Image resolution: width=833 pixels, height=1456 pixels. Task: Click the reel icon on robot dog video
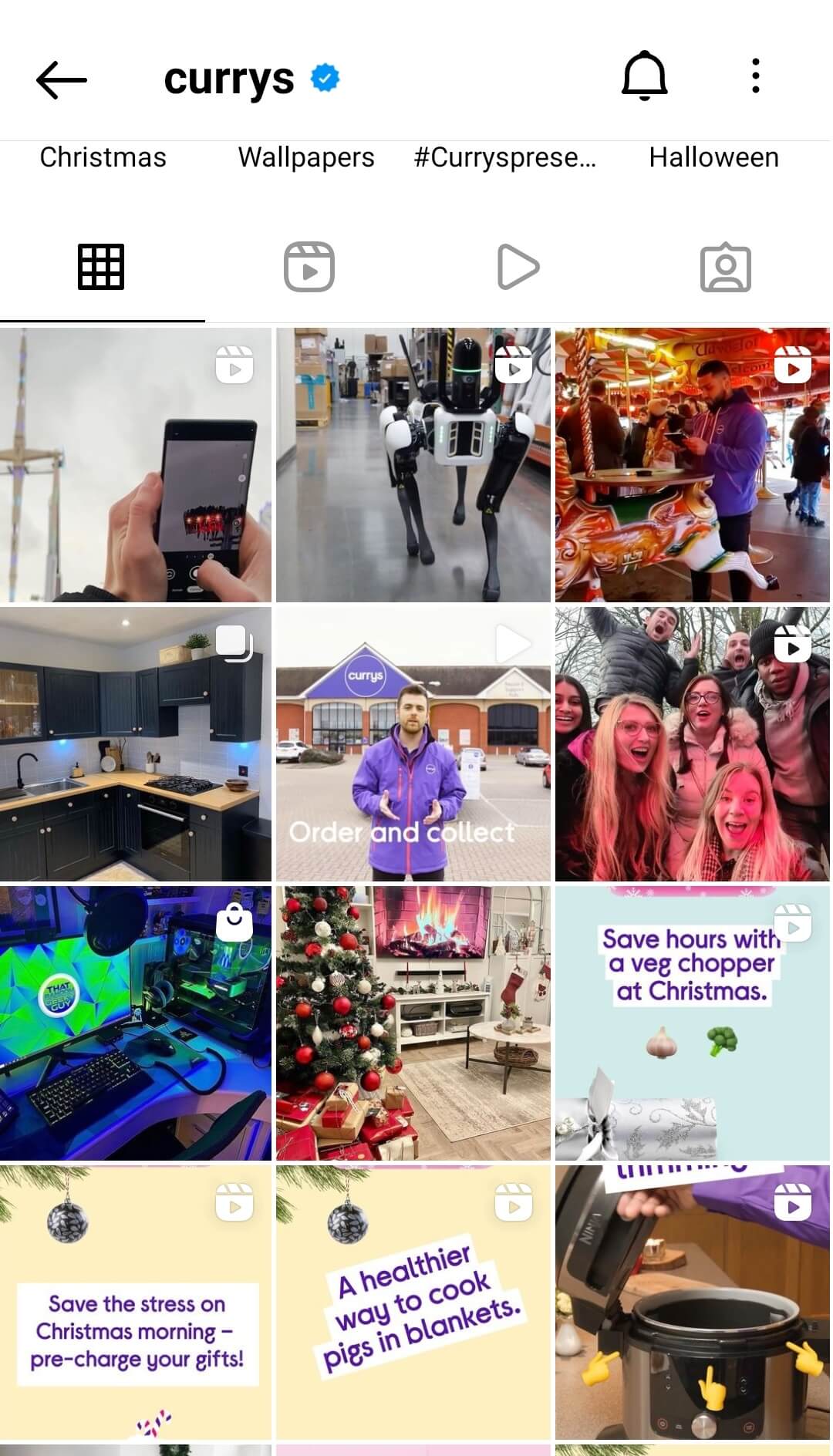pos(512,365)
